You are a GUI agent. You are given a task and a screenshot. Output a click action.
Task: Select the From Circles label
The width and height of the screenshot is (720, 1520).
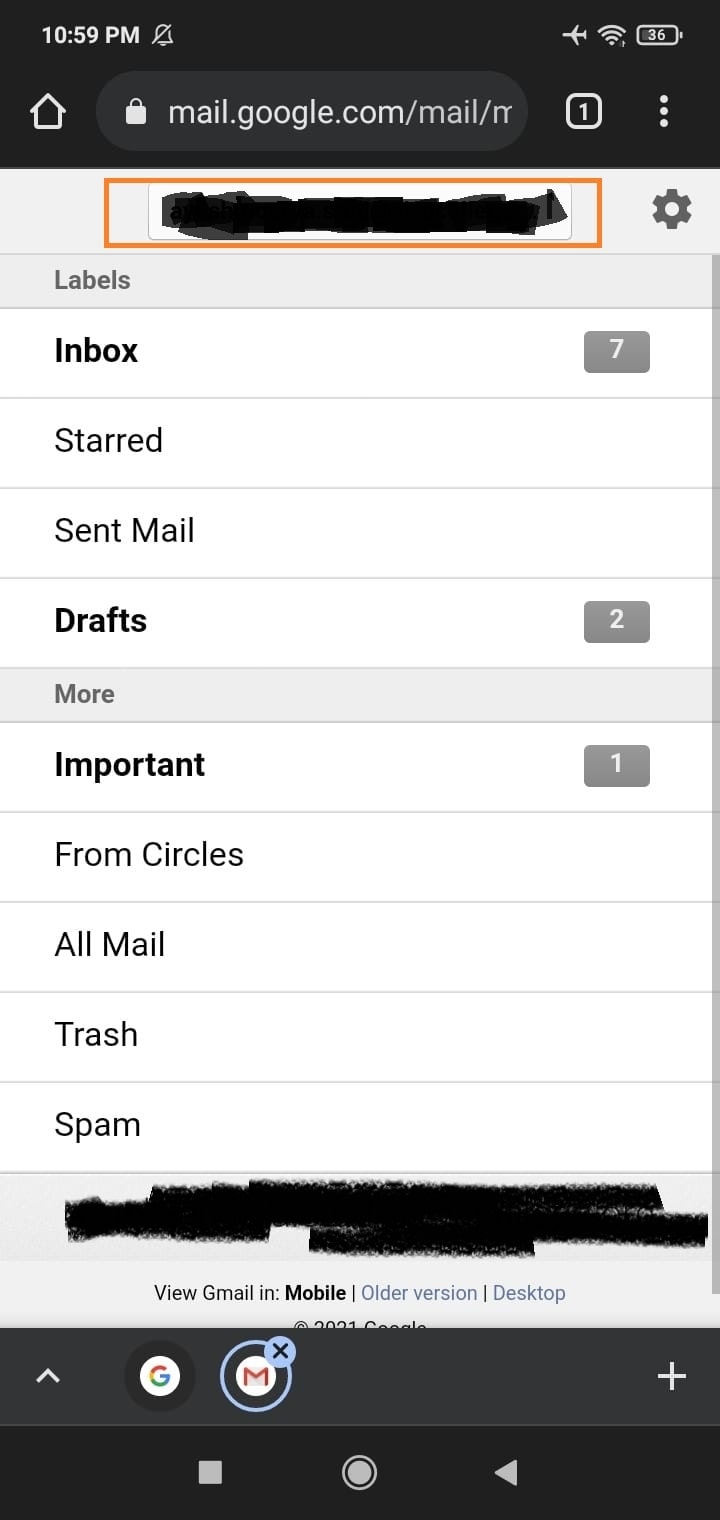coord(149,854)
